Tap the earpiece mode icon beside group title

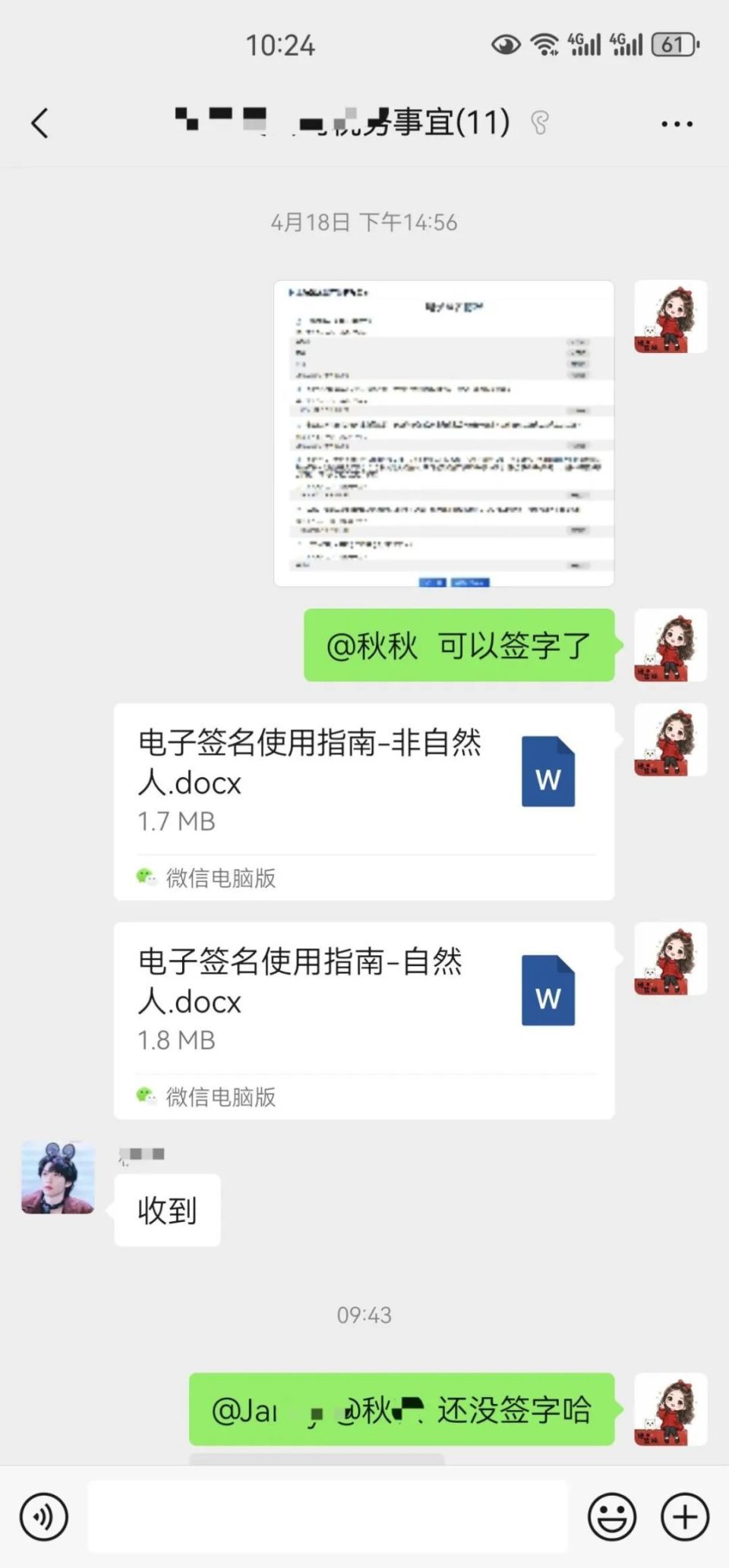click(541, 123)
